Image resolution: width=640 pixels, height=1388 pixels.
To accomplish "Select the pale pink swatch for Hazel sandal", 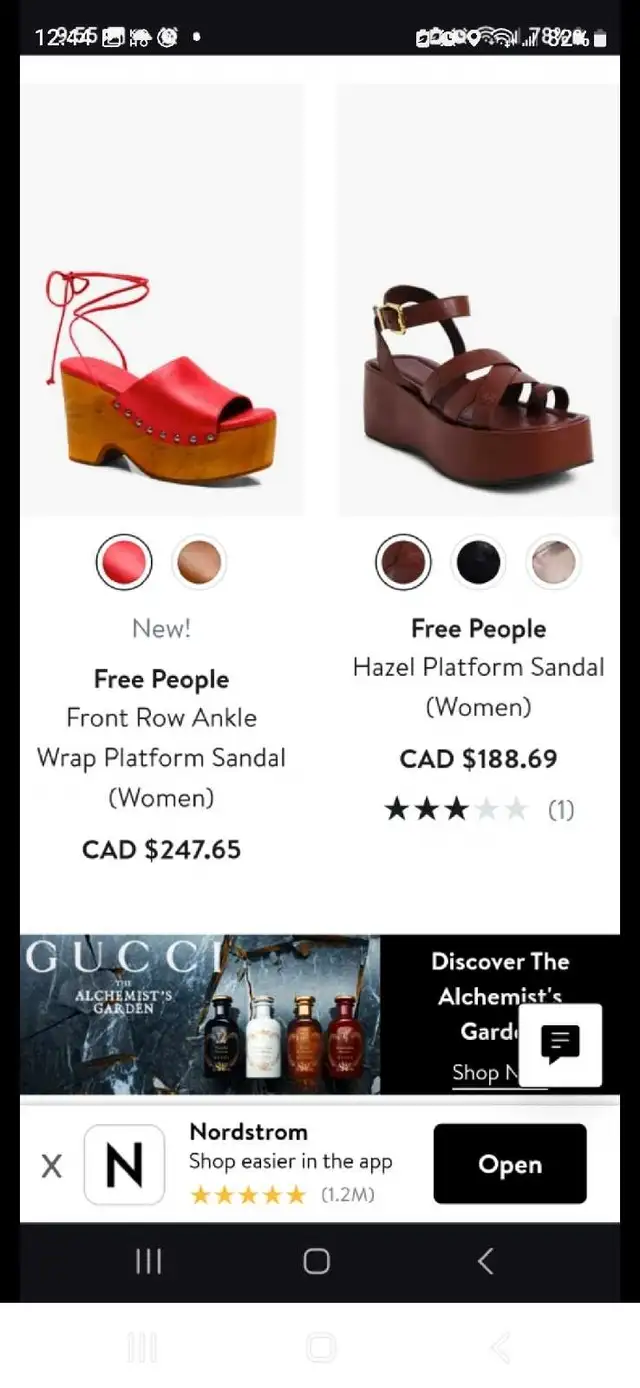I will coord(553,562).
